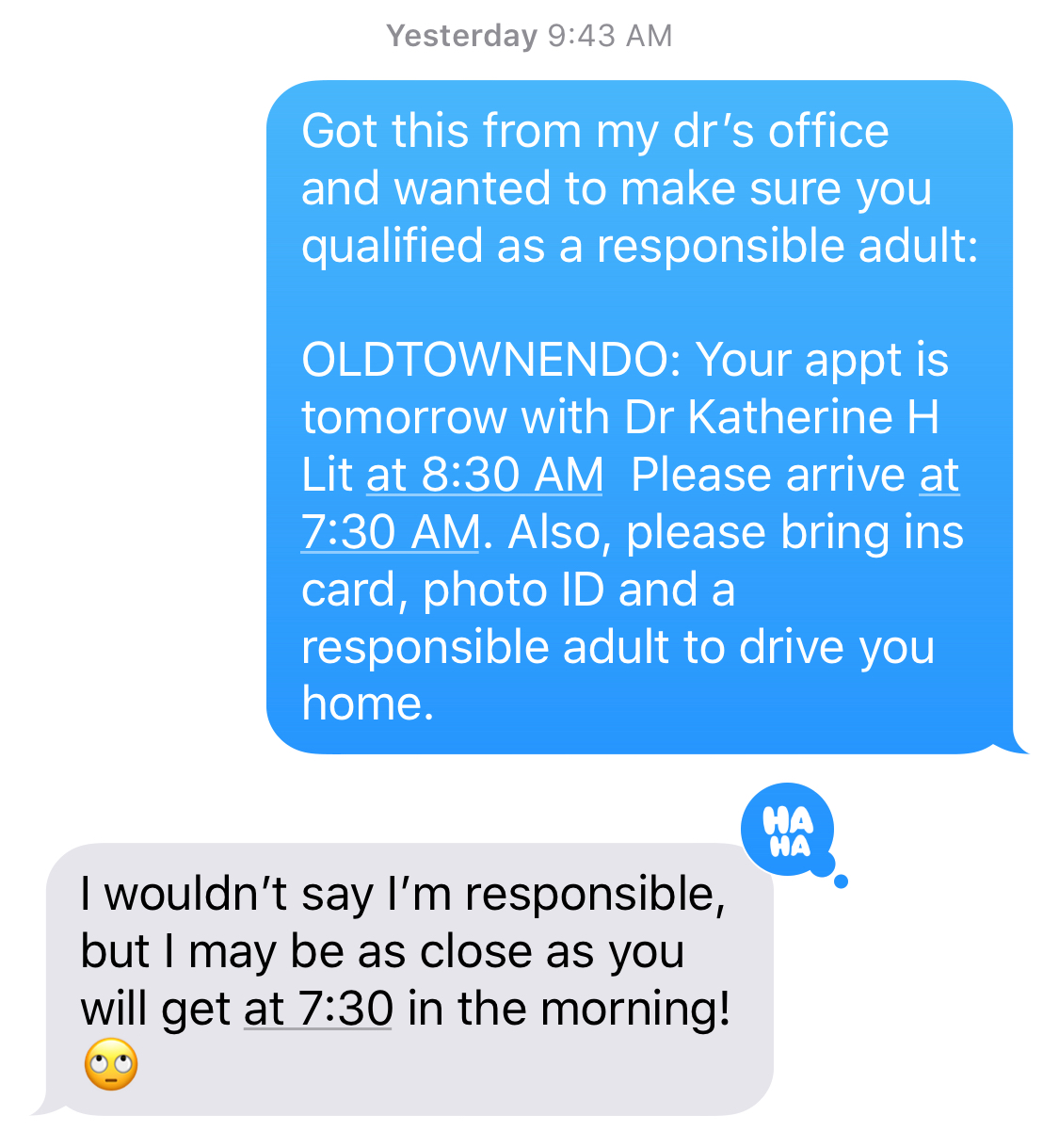Tap the '7:30 AM' arrival time link
1059x1148 pixels.
[x=391, y=533]
